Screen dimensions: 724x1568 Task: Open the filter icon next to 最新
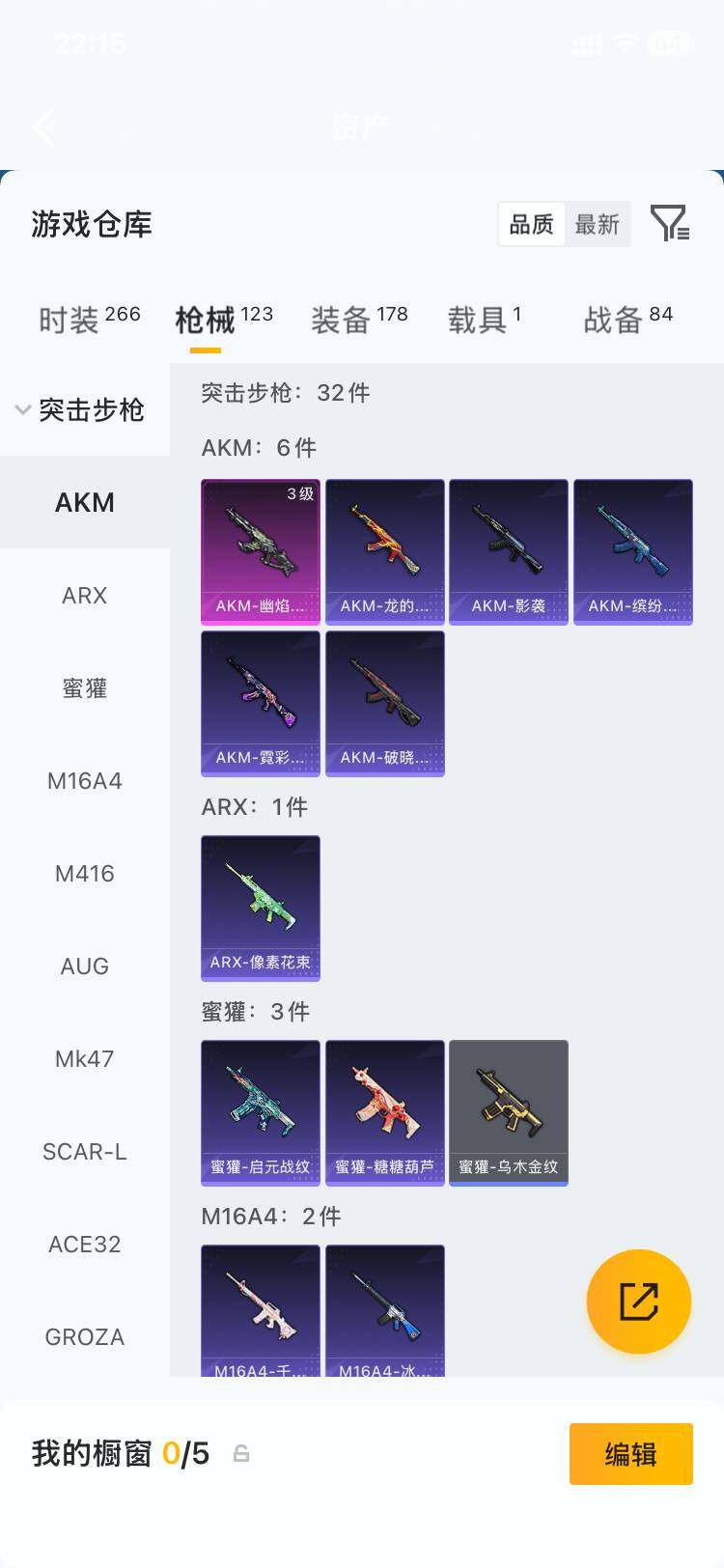[x=669, y=224]
